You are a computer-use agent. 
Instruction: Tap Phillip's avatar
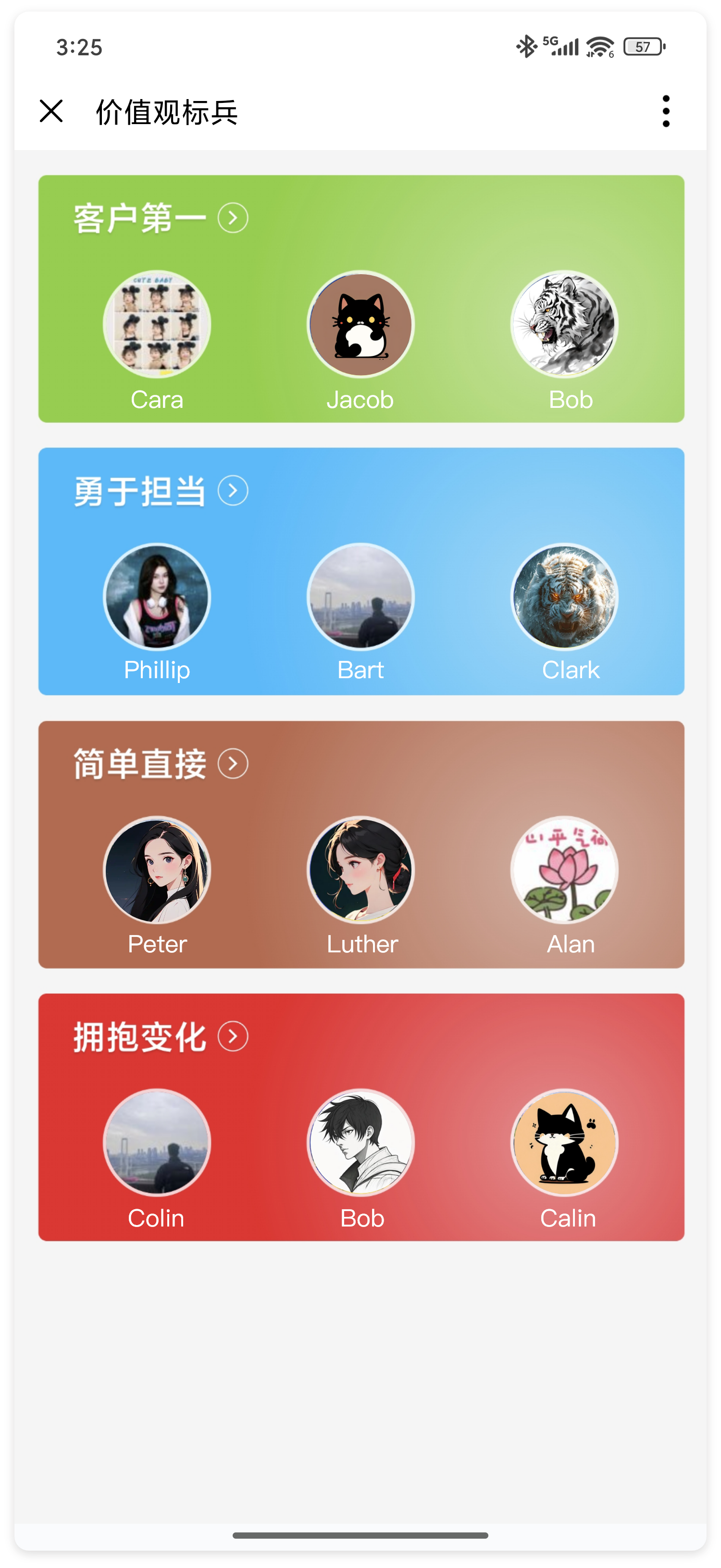click(x=157, y=596)
